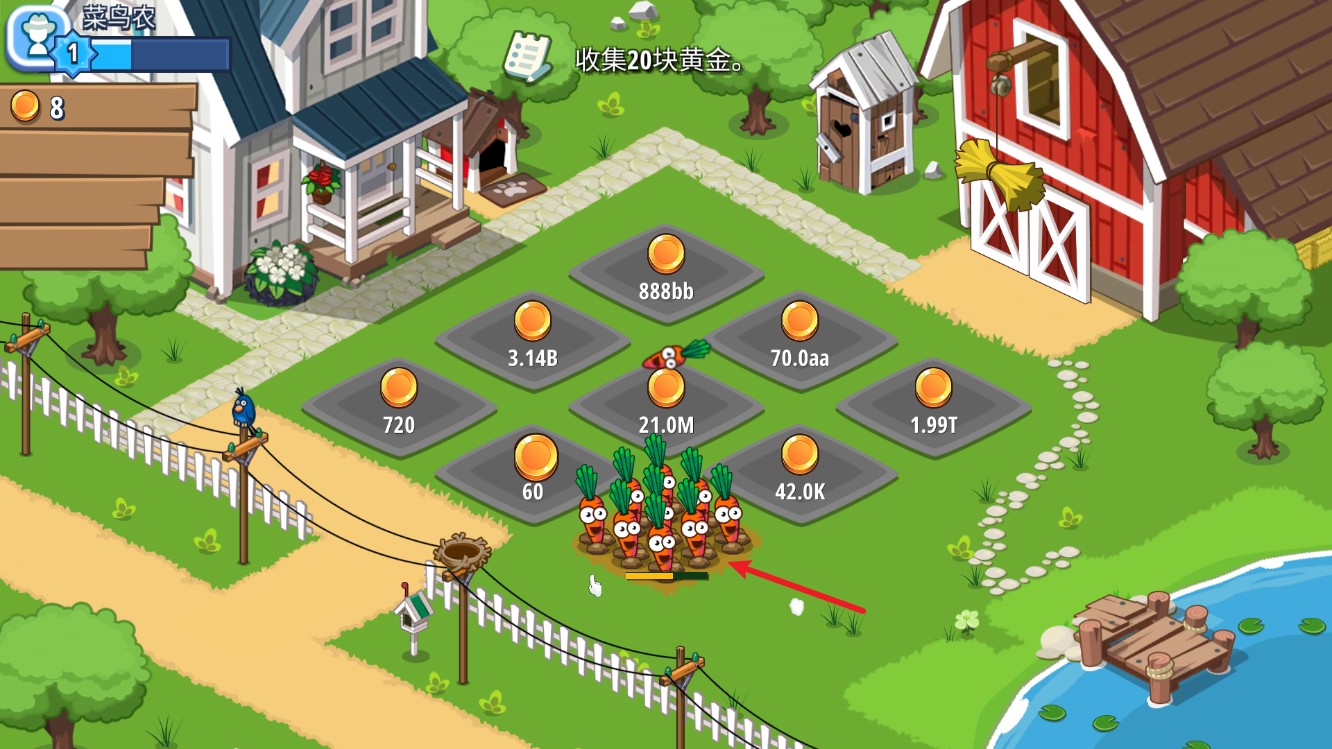Purchase the plot priced 1.99T
The image size is (1332, 749).
click(x=933, y=405)
